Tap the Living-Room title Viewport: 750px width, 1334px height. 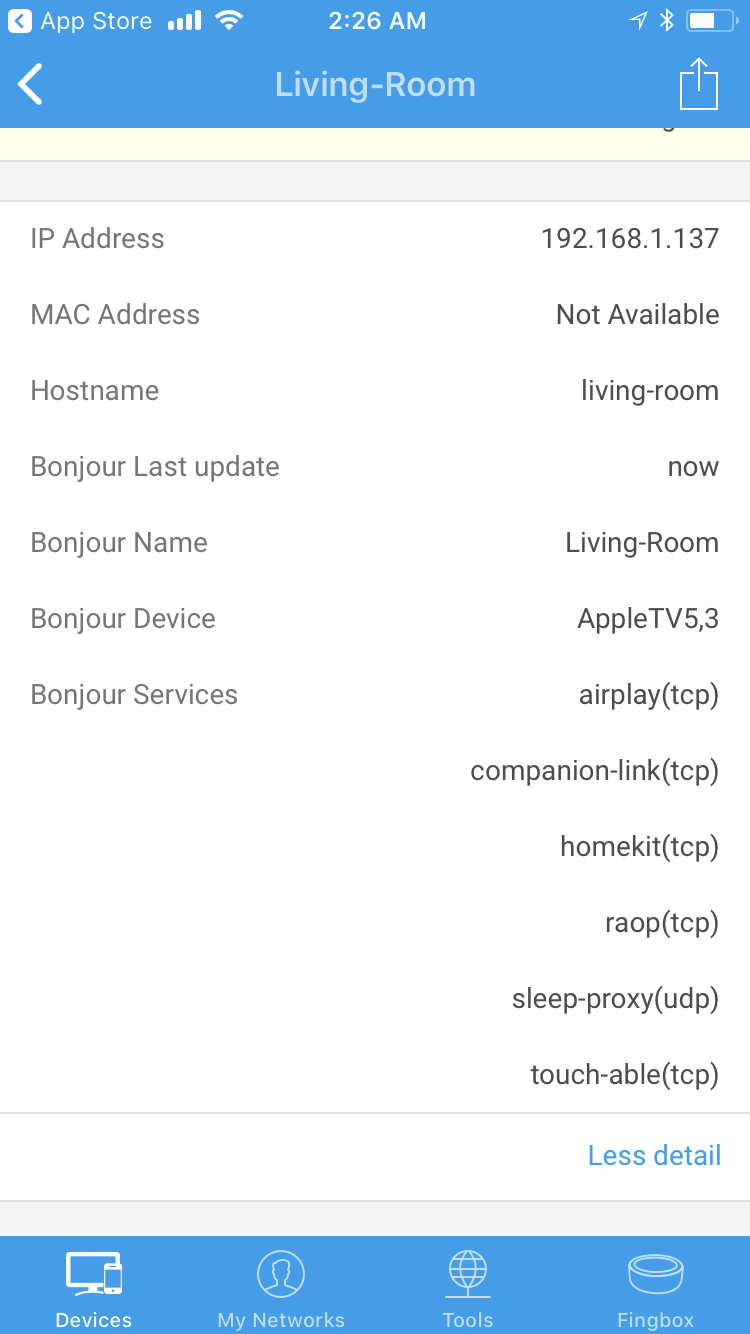[375, 84]
